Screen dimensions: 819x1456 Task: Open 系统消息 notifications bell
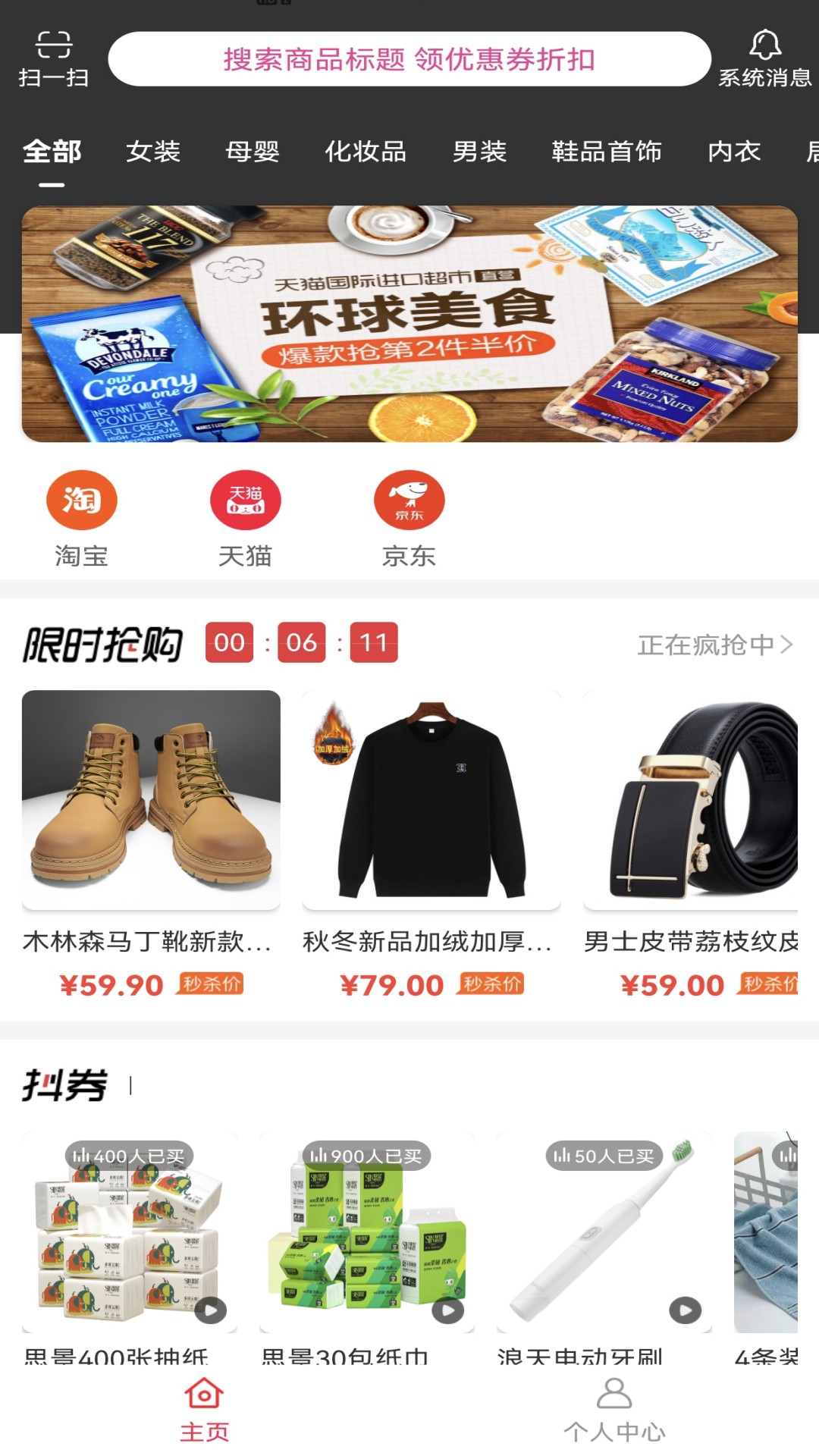(764, 58)
